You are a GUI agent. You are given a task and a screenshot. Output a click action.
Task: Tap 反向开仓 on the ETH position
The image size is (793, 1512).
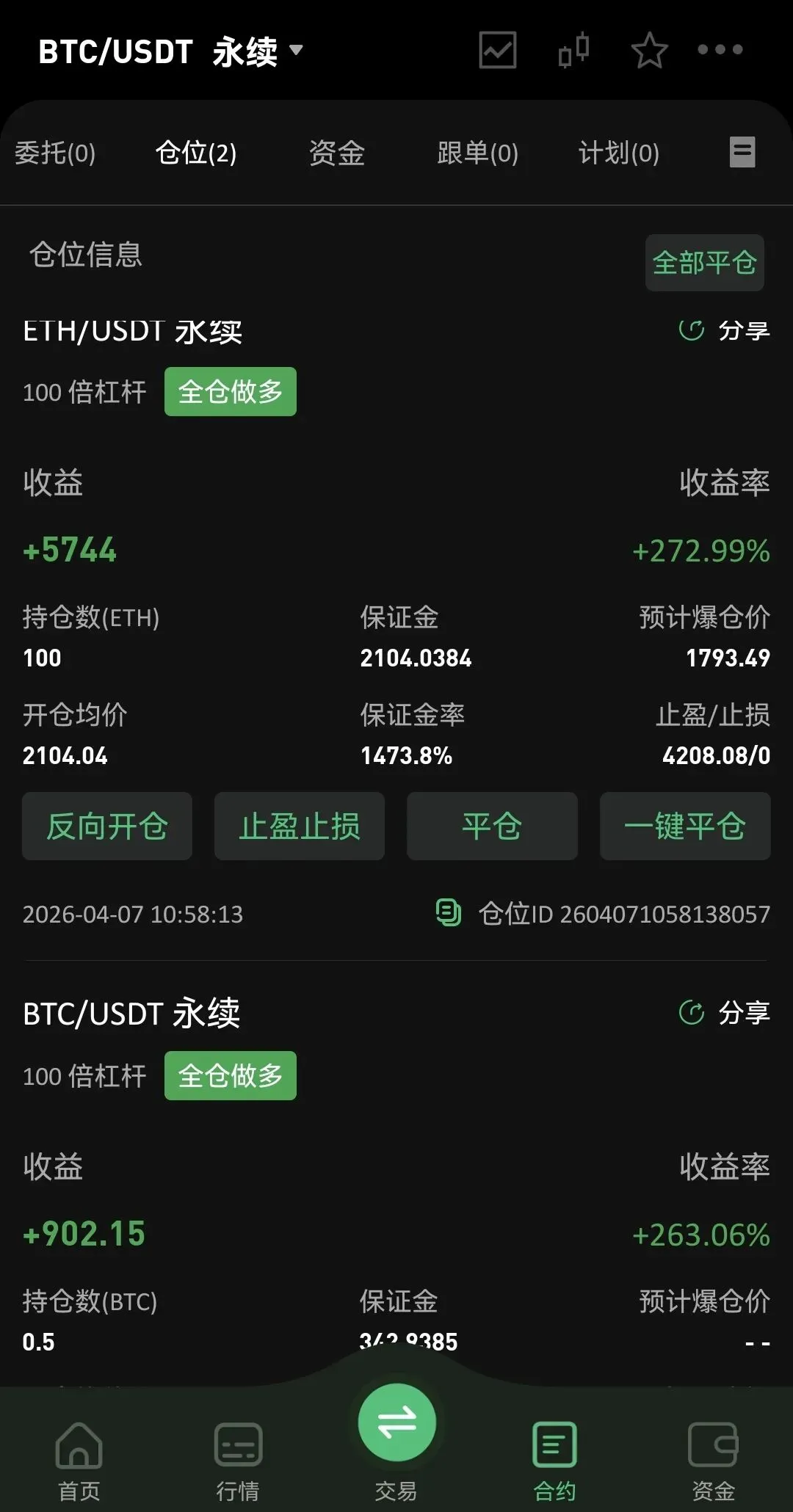click(x=107, y=826)
